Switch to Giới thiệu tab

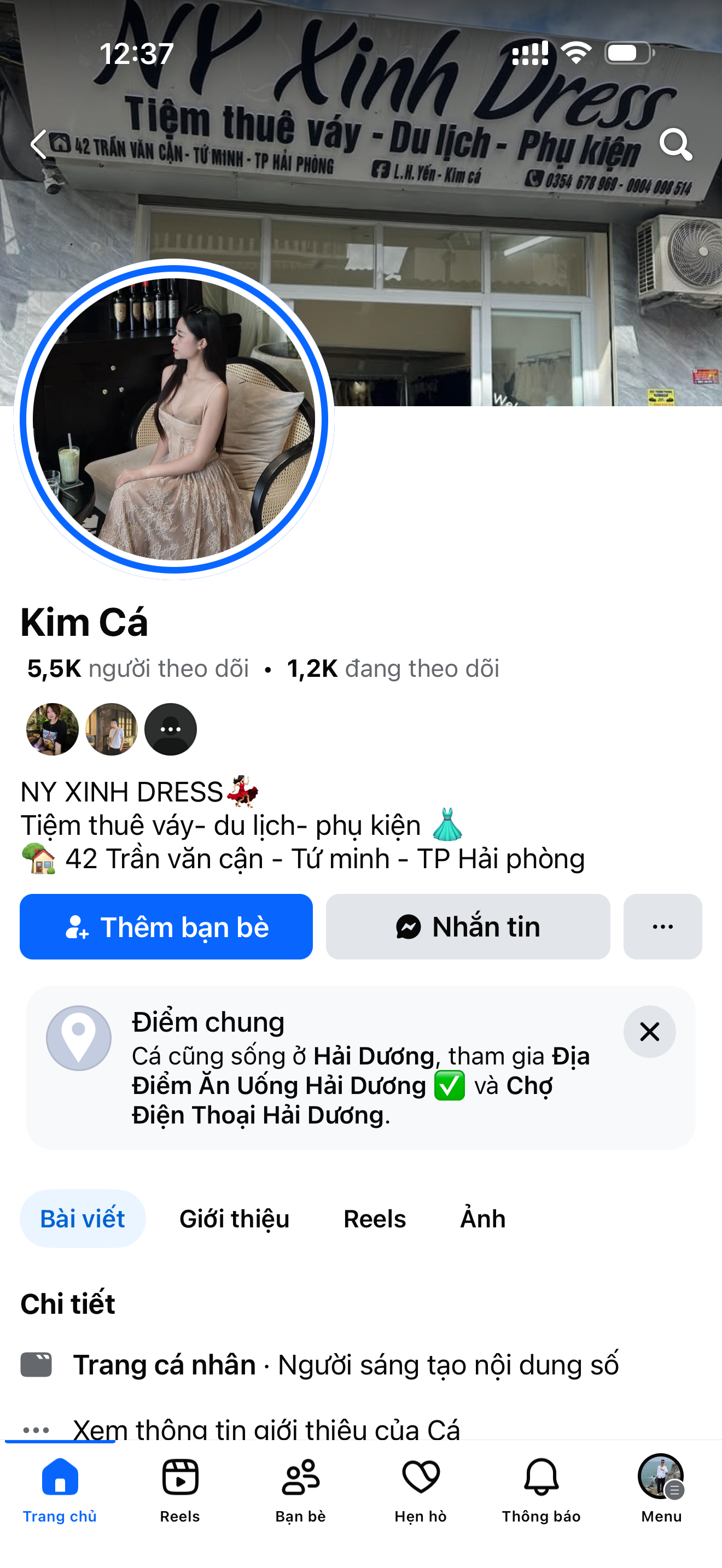pos(234,1219)
